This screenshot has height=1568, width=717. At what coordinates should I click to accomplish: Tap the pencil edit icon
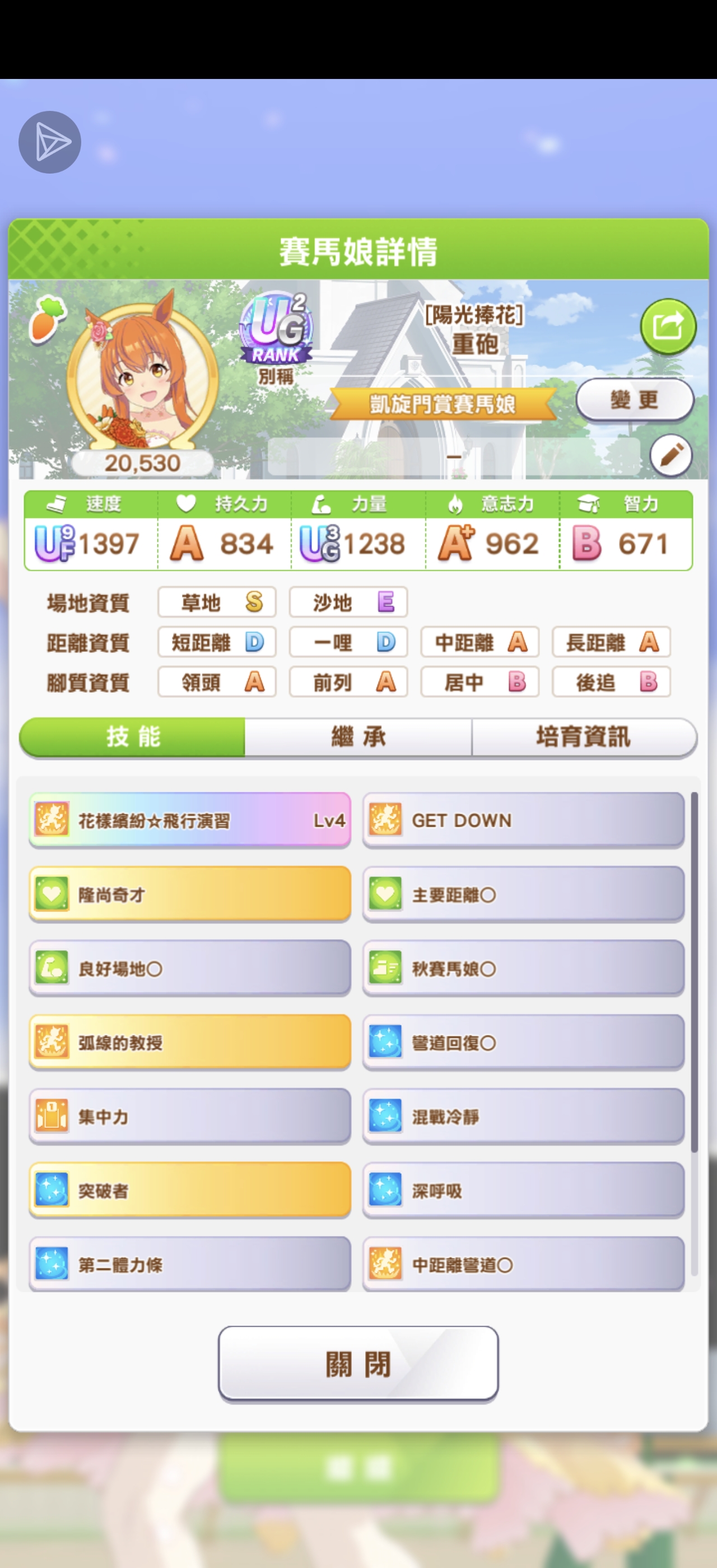tap(671, 455)
